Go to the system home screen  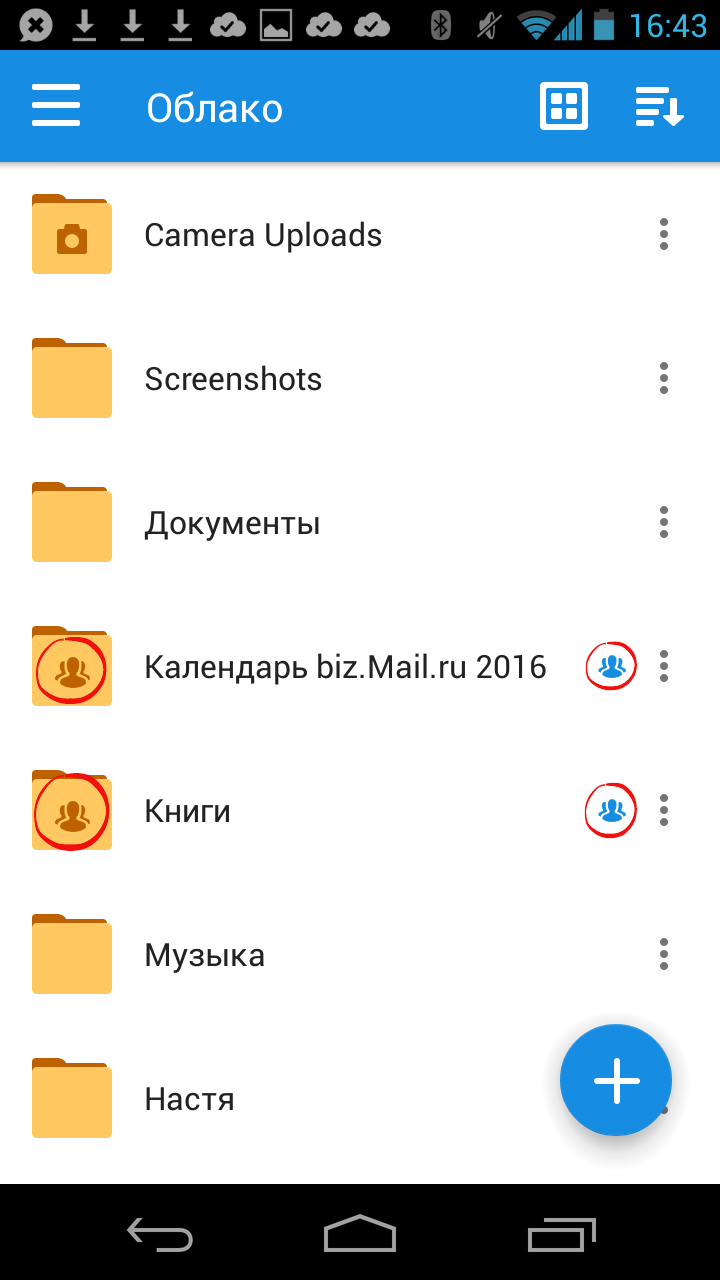pyautogui.click(x=360, y=1233)
